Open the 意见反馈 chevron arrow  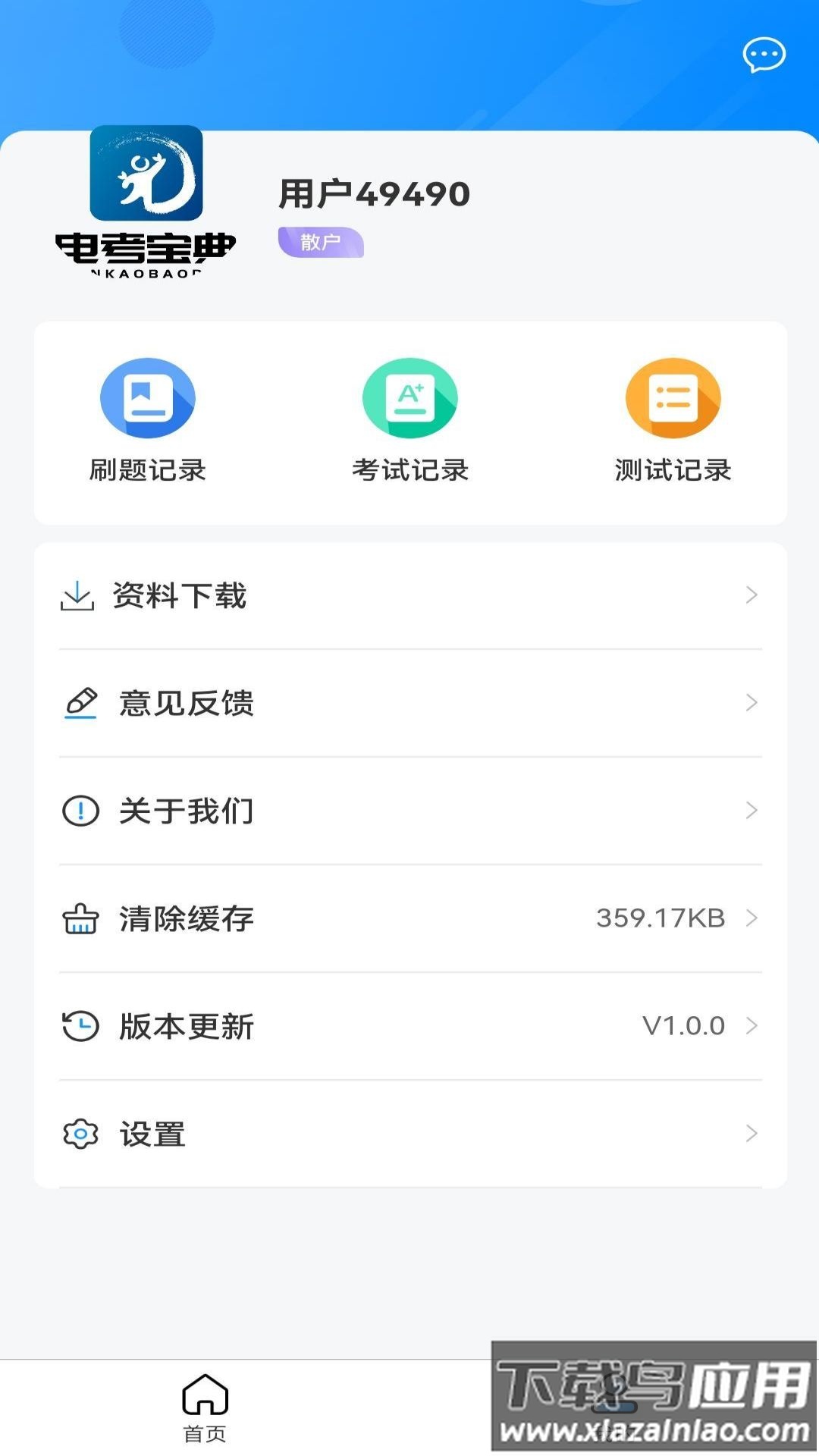752,702
